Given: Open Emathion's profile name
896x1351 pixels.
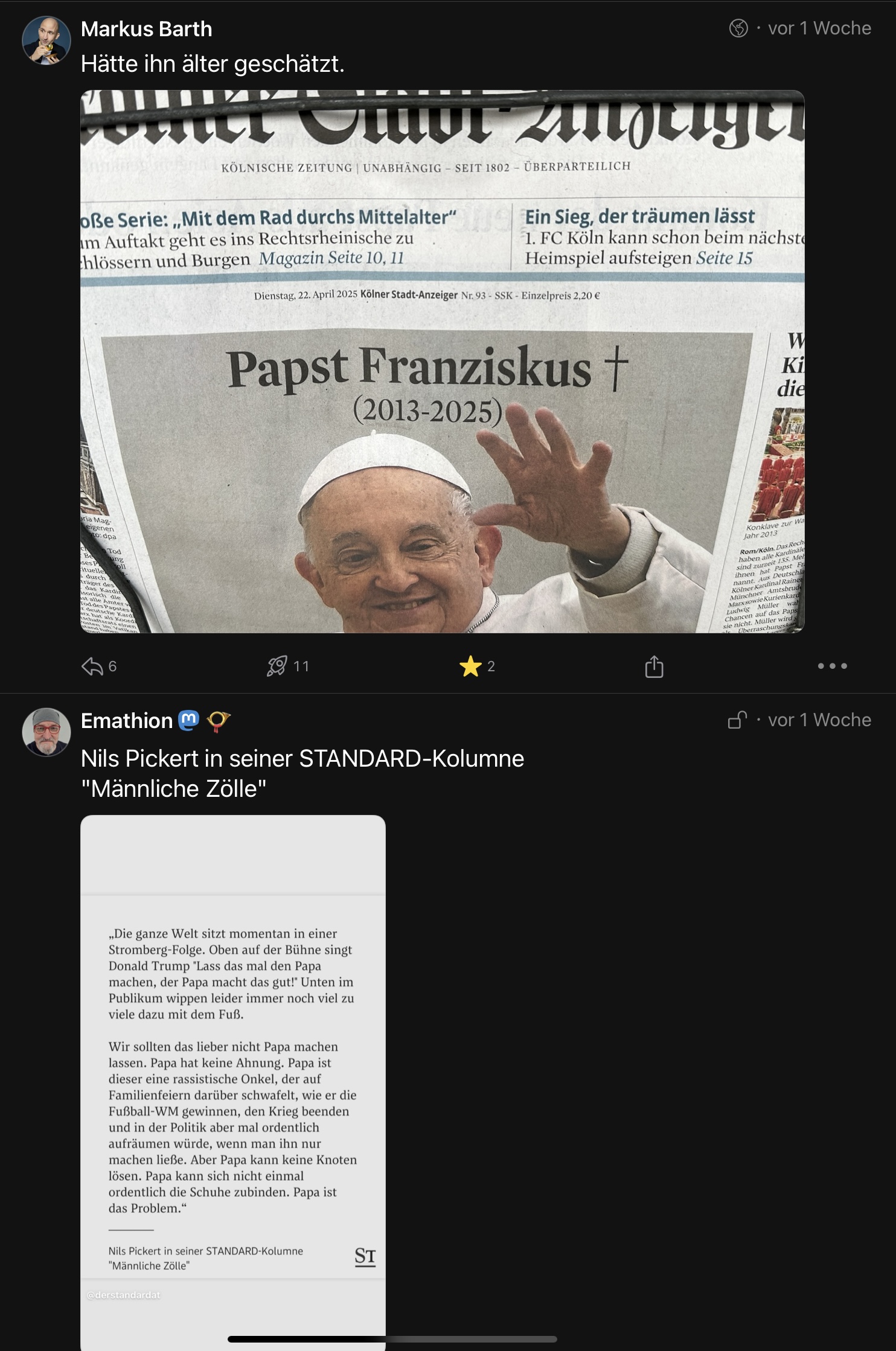Looking at the screenshot, I should (127, 721).
